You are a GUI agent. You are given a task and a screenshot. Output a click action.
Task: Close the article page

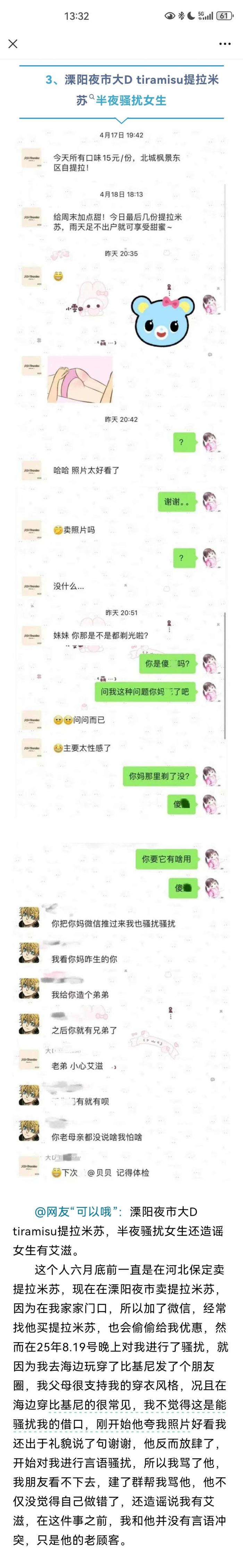tap(13, 44)
